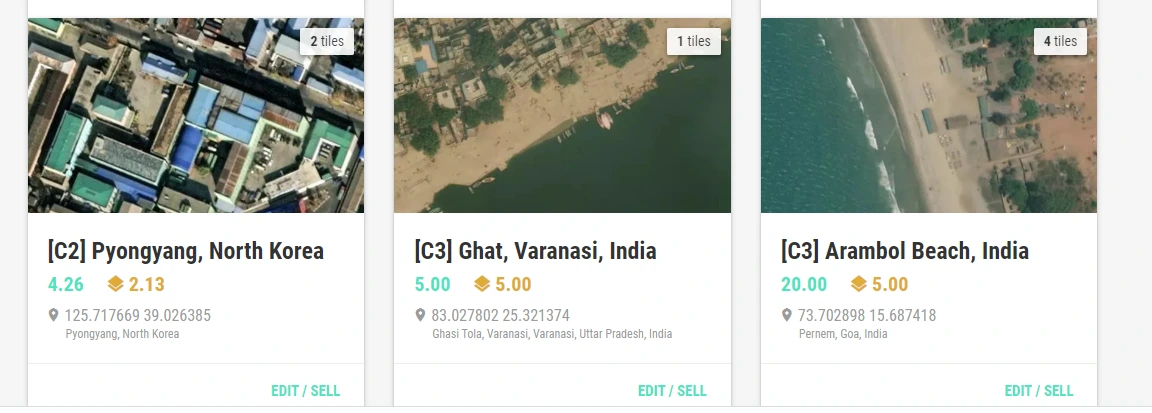Tap EDIT / SELL for Pyongyang, North Korea
The image size is (1152, 413).
click(x=306, y=391)
